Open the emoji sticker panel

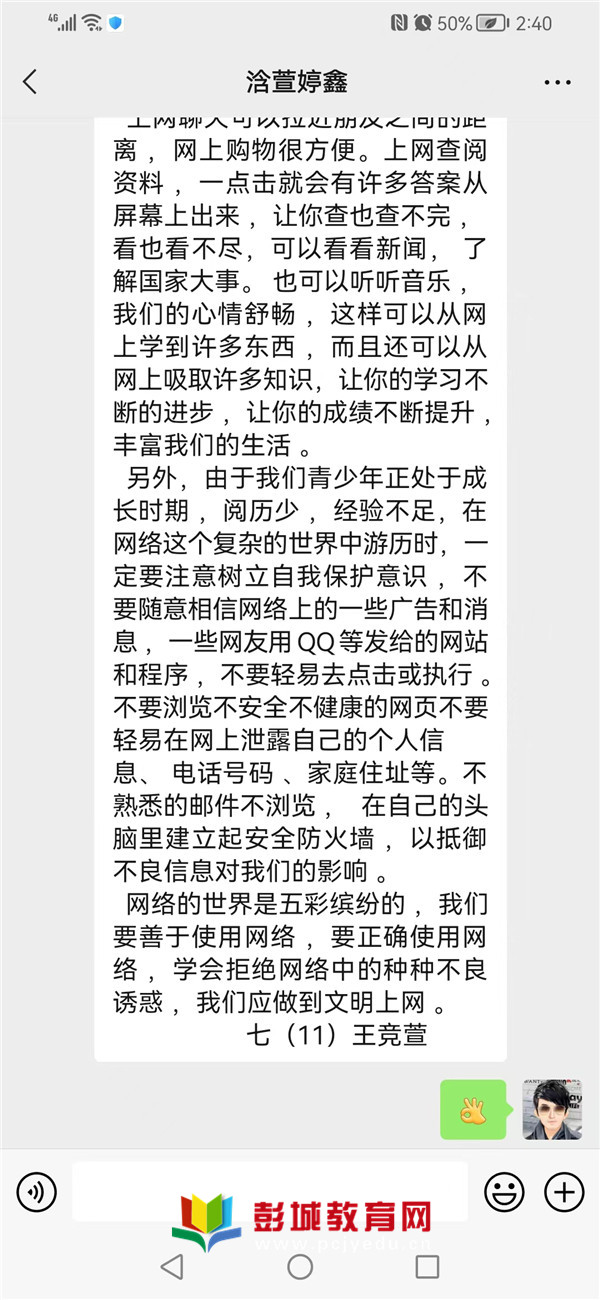coord(505,1191)
